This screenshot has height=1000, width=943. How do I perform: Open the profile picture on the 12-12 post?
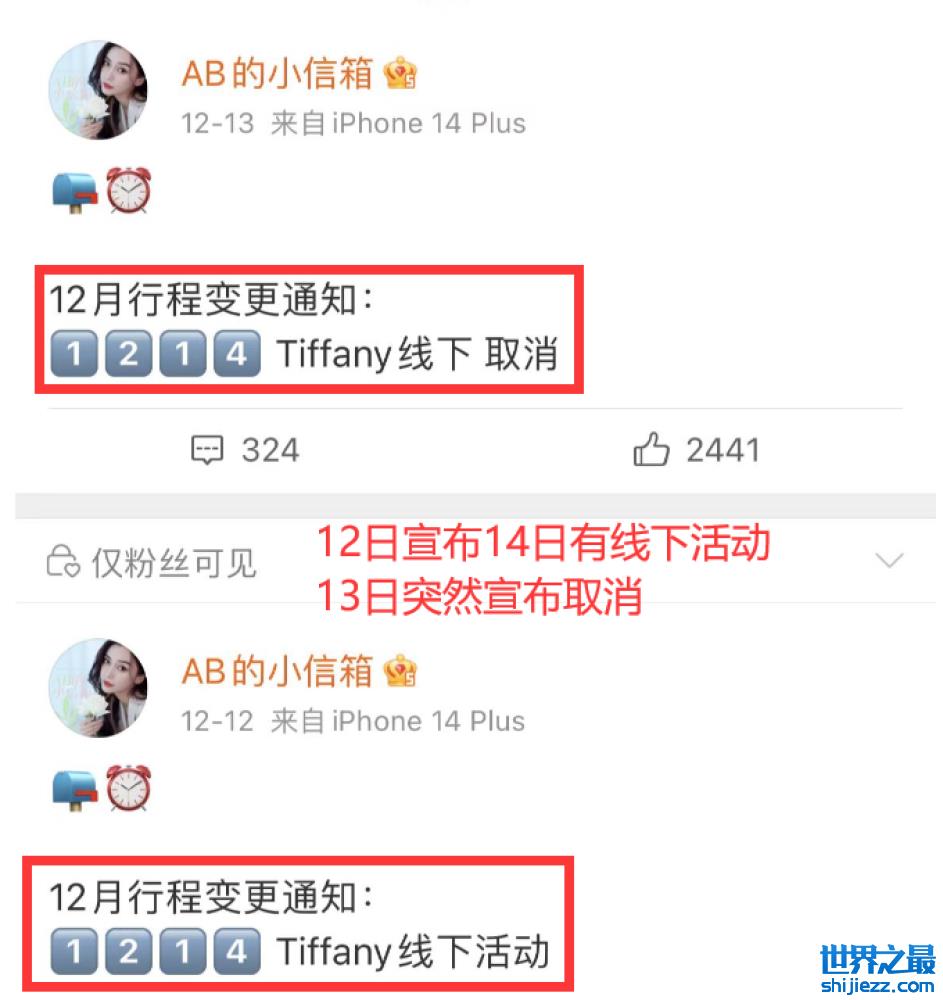[98, 688]
